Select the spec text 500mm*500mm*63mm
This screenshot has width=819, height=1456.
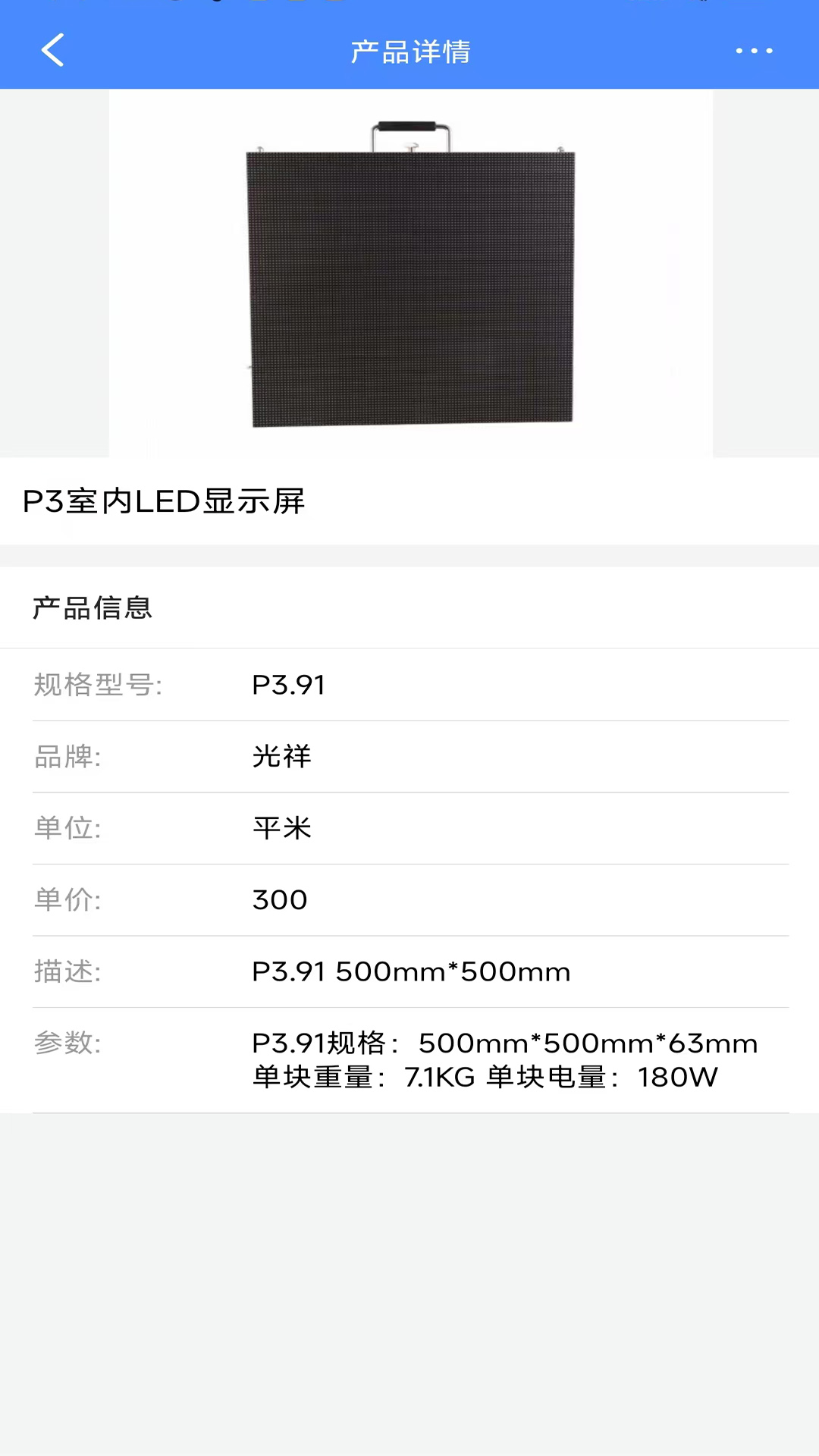[x=589, y=1043]
